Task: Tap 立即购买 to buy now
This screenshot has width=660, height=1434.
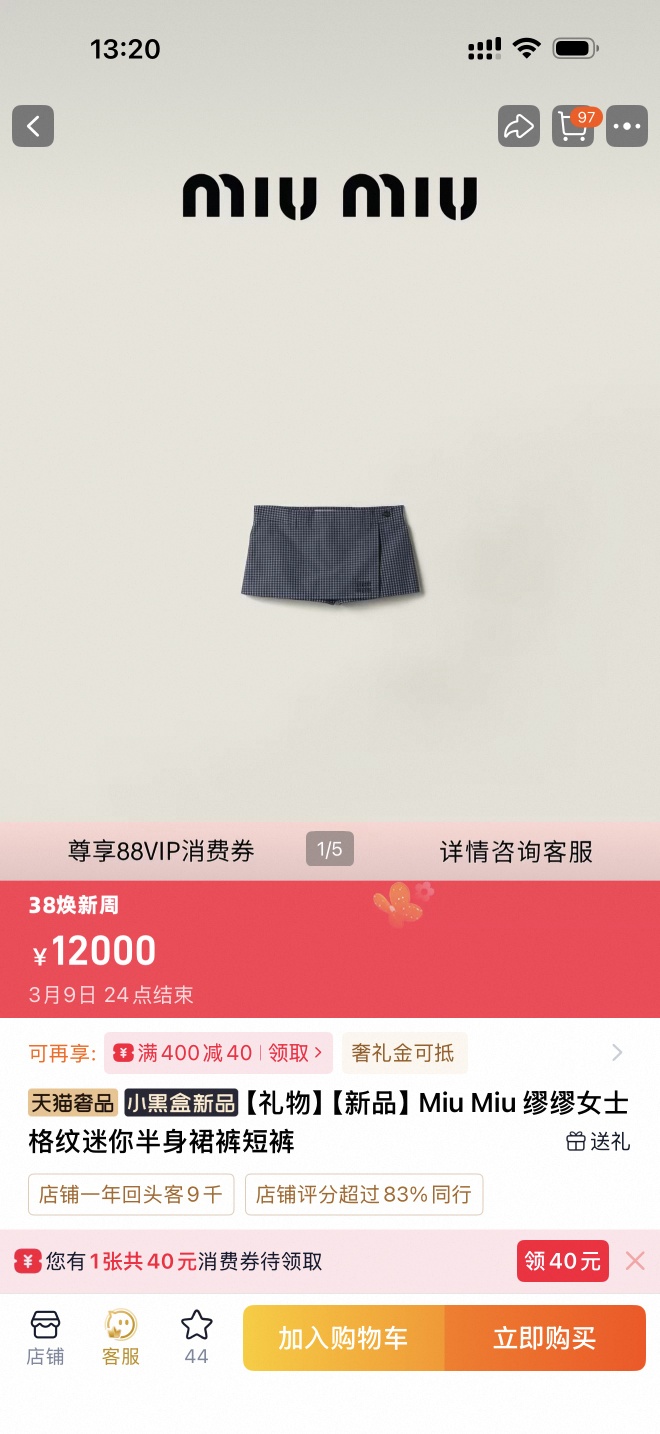Action: (x=545, y=1338)
